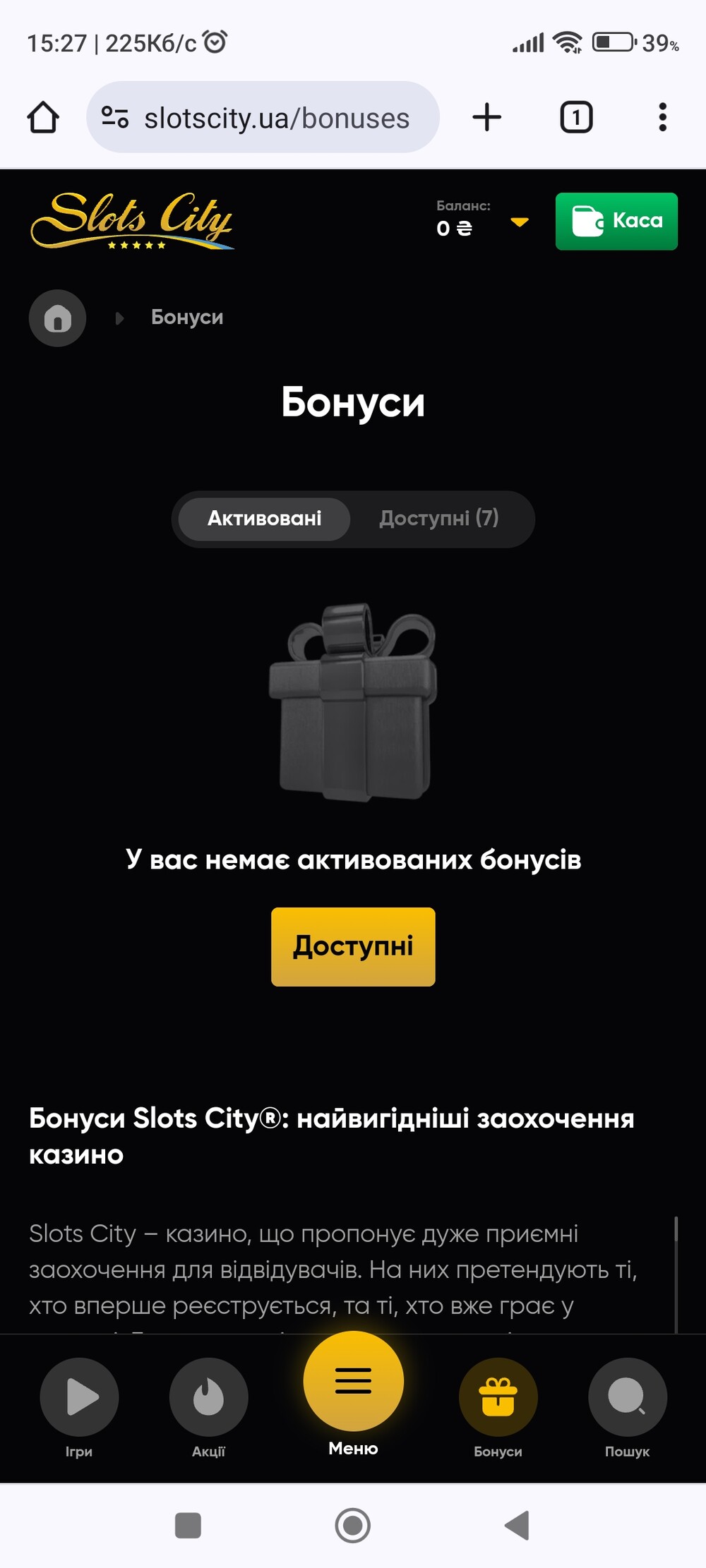Tap the home breadcrumb icon

coord(57,318)
